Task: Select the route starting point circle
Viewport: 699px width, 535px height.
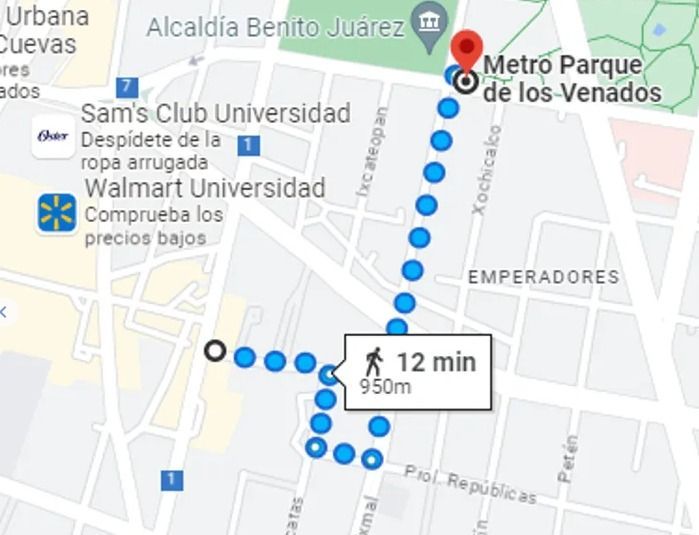Action: point(214,350)
